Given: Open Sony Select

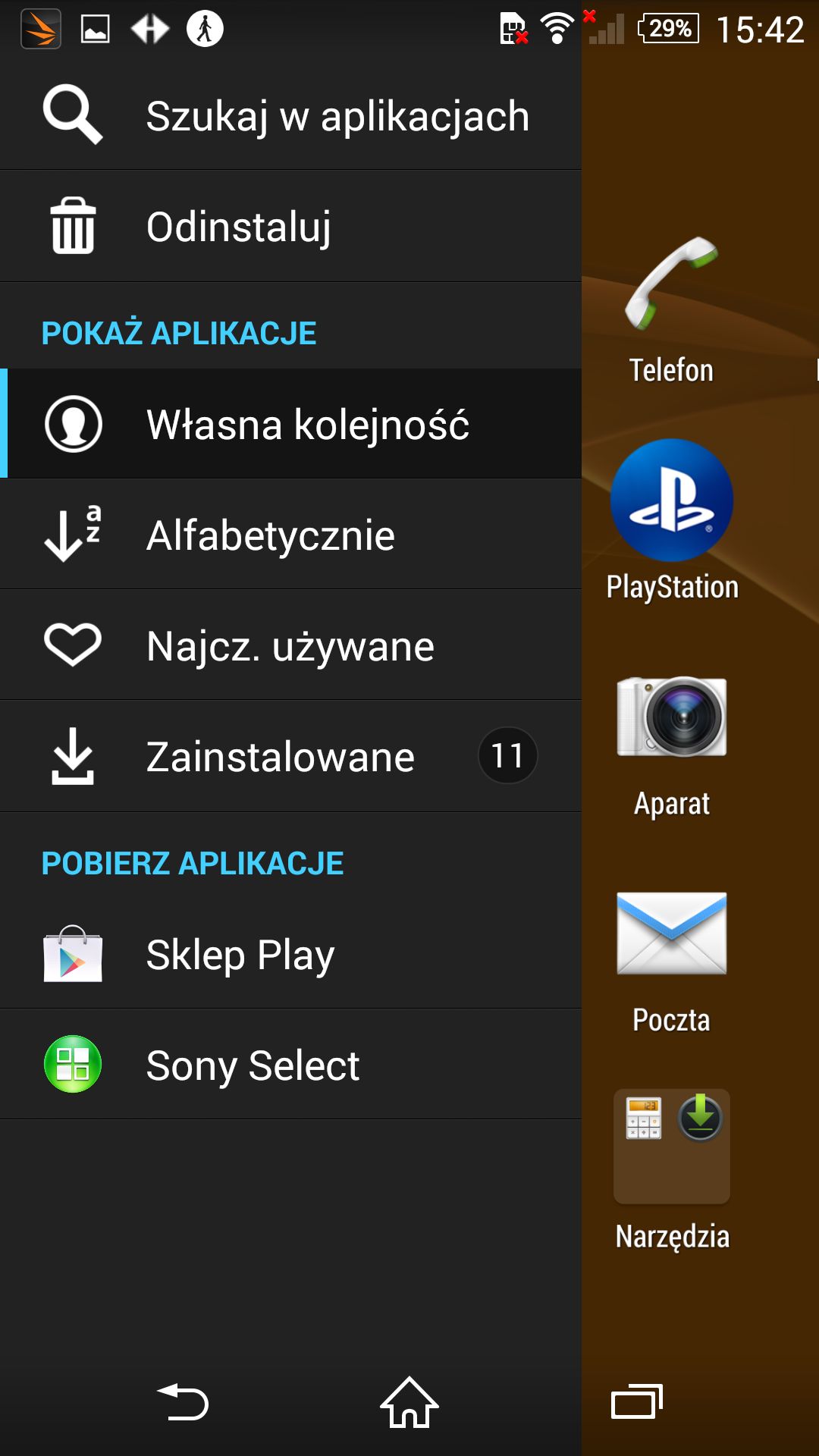Looking at the screenshot, I should click(x=290, y=1064).
